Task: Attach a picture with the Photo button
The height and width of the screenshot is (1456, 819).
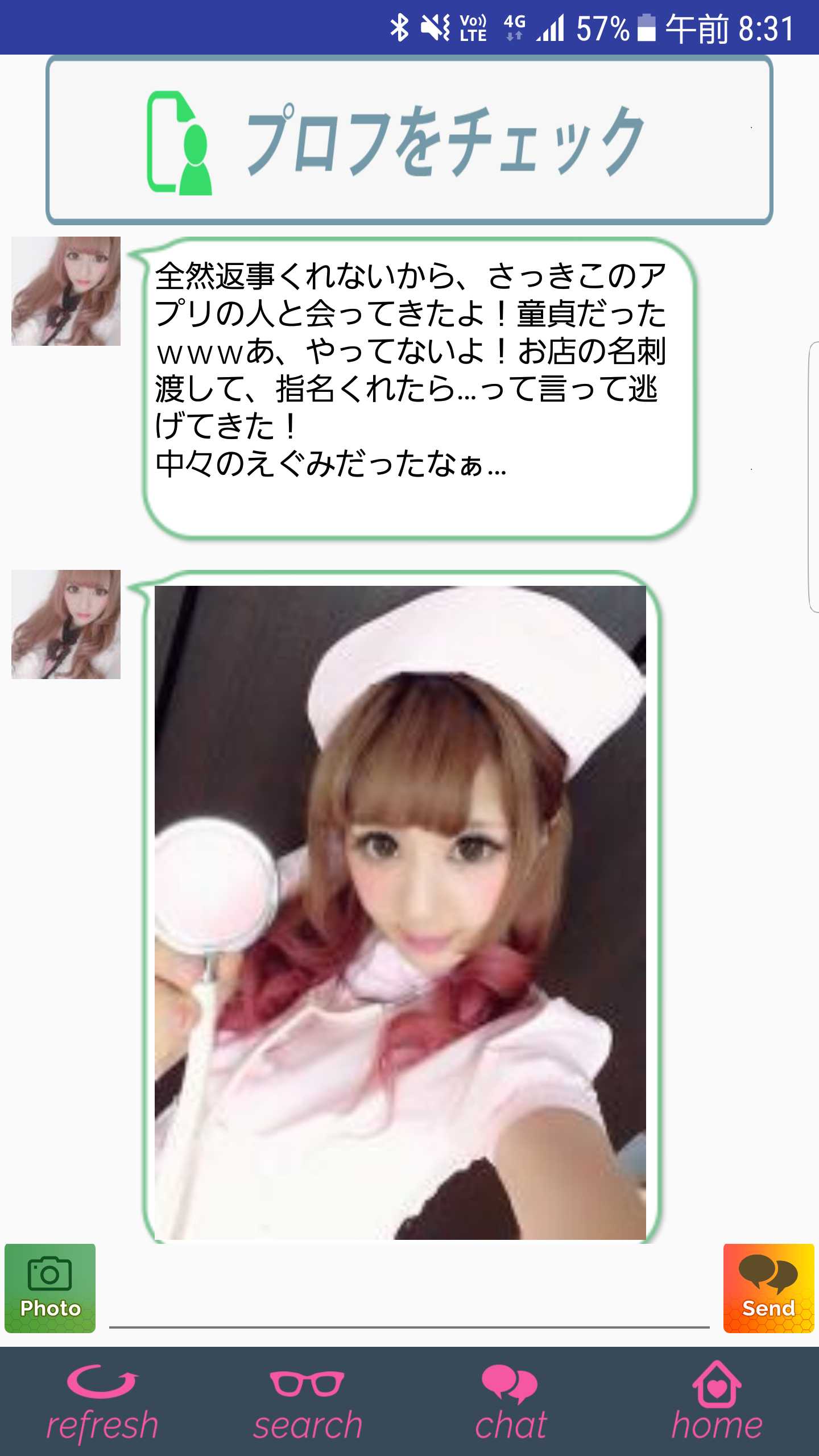Action: [50, 1288]
